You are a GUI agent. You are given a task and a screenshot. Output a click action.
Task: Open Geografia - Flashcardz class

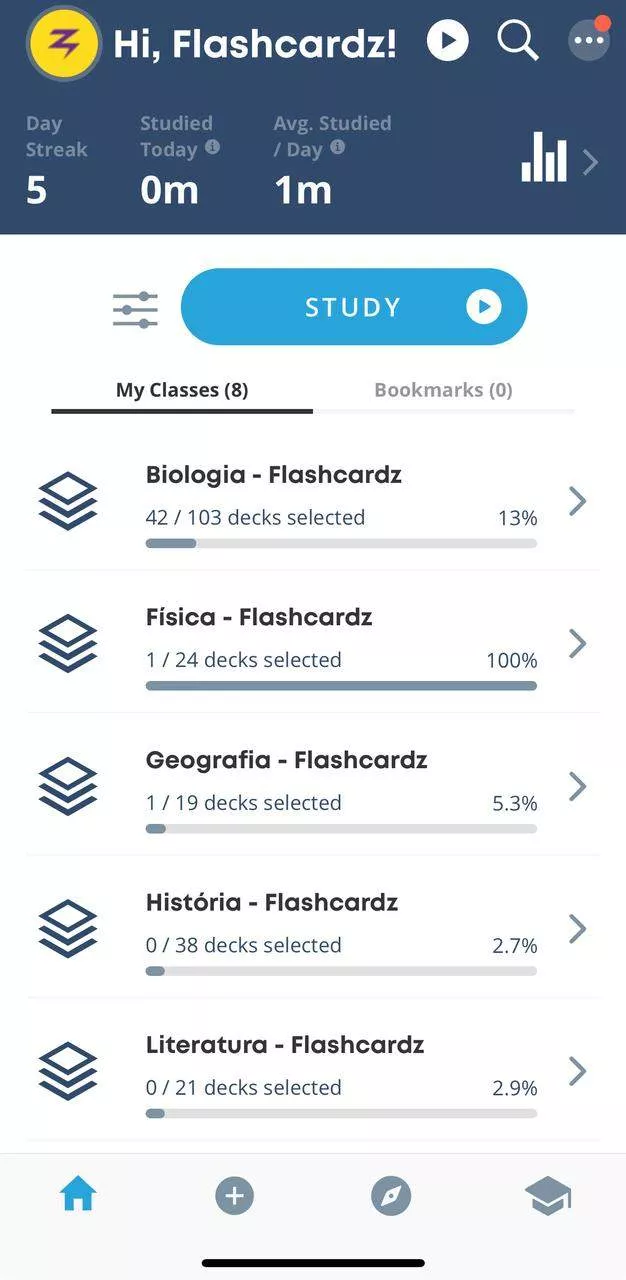313,785
